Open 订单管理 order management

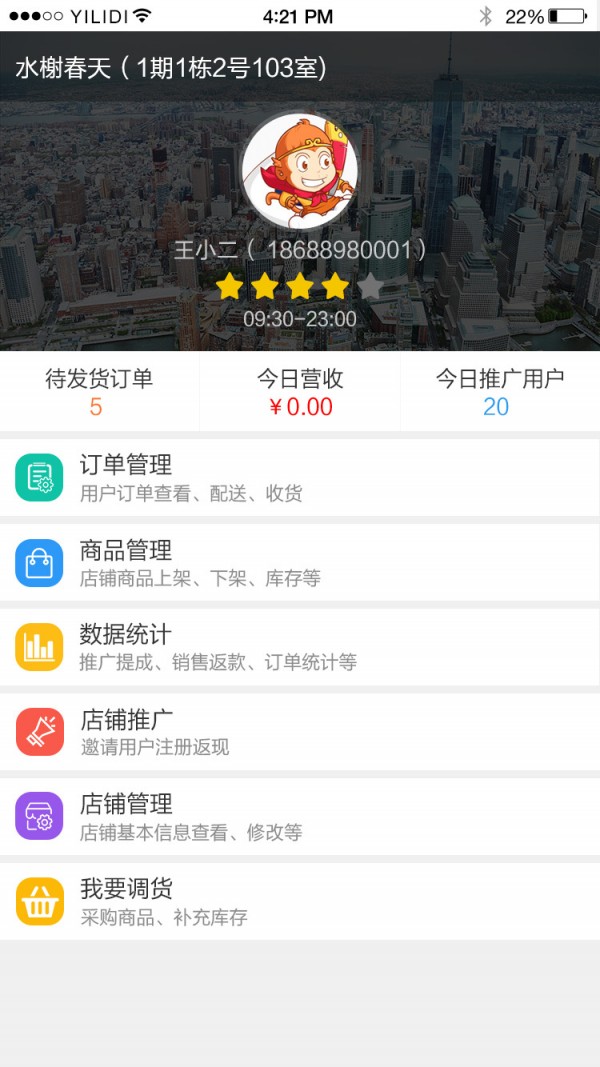coord(300,478)
